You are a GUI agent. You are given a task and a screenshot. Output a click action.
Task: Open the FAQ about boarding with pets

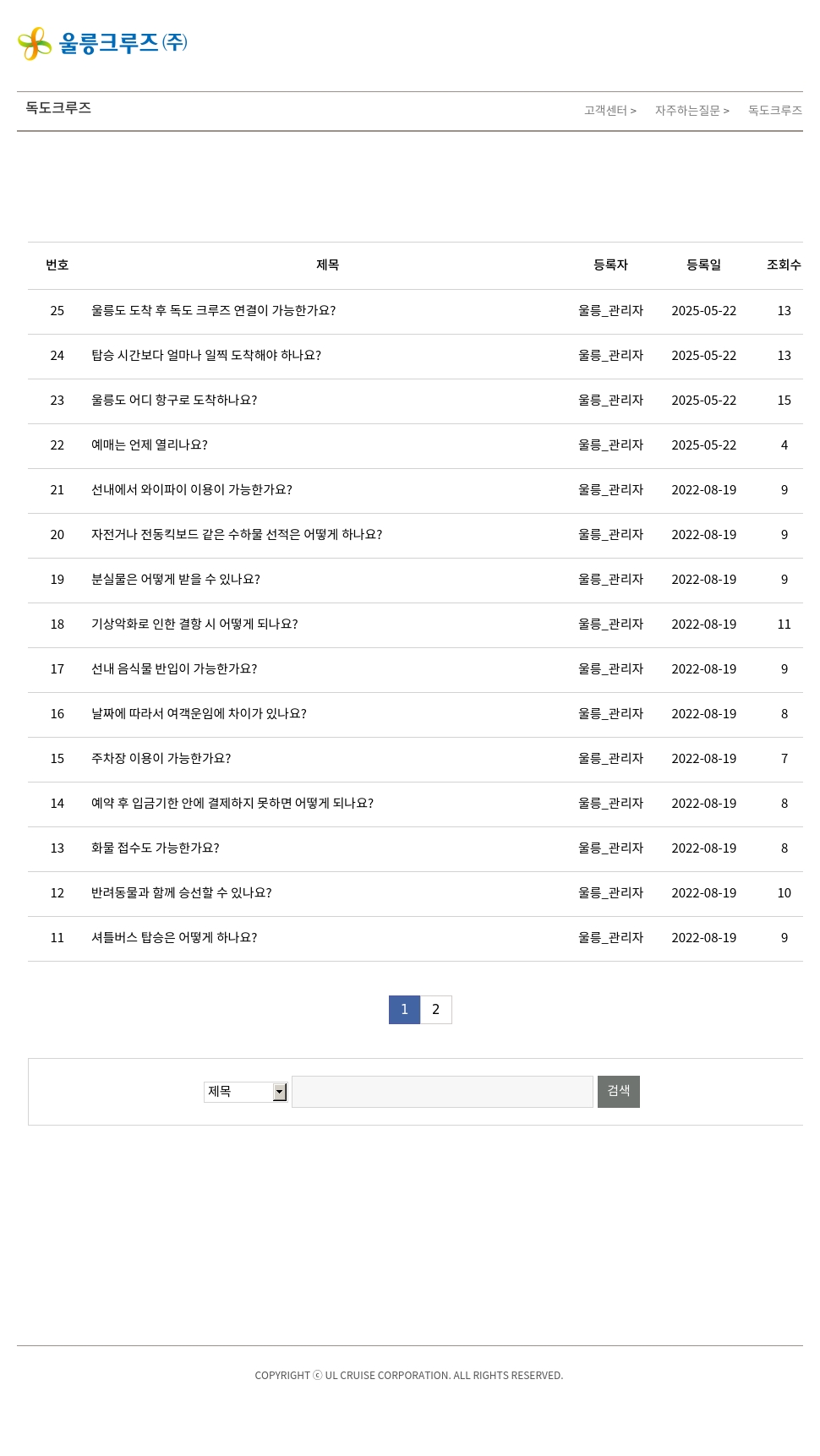(182, 893)
